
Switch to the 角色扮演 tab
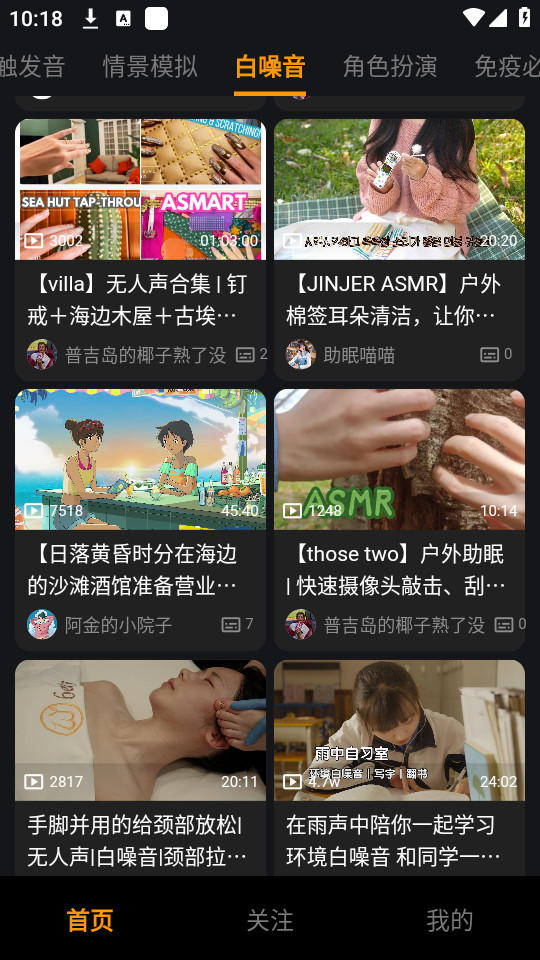coord(389,66)
